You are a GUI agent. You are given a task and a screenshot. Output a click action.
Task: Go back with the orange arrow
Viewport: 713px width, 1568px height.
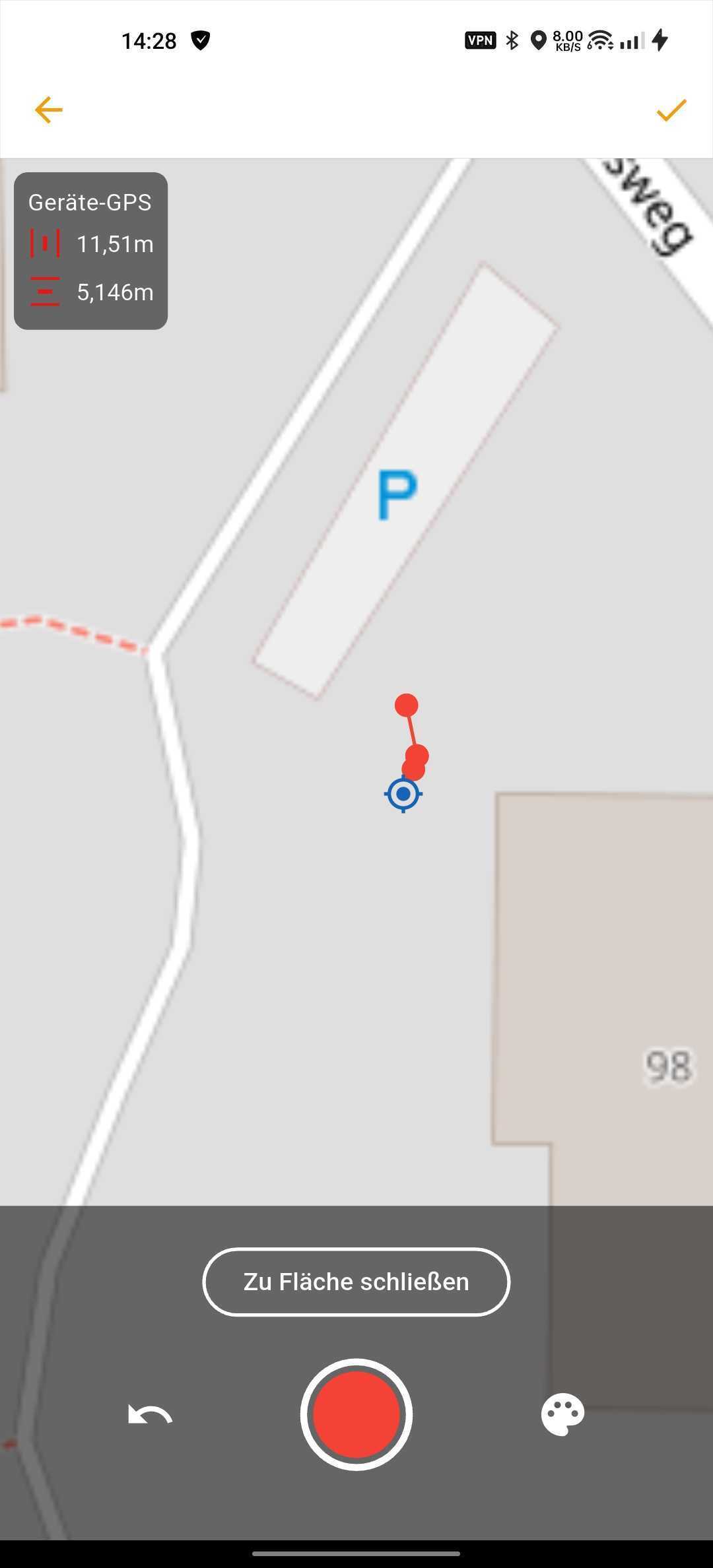click(x=49, y=110)
